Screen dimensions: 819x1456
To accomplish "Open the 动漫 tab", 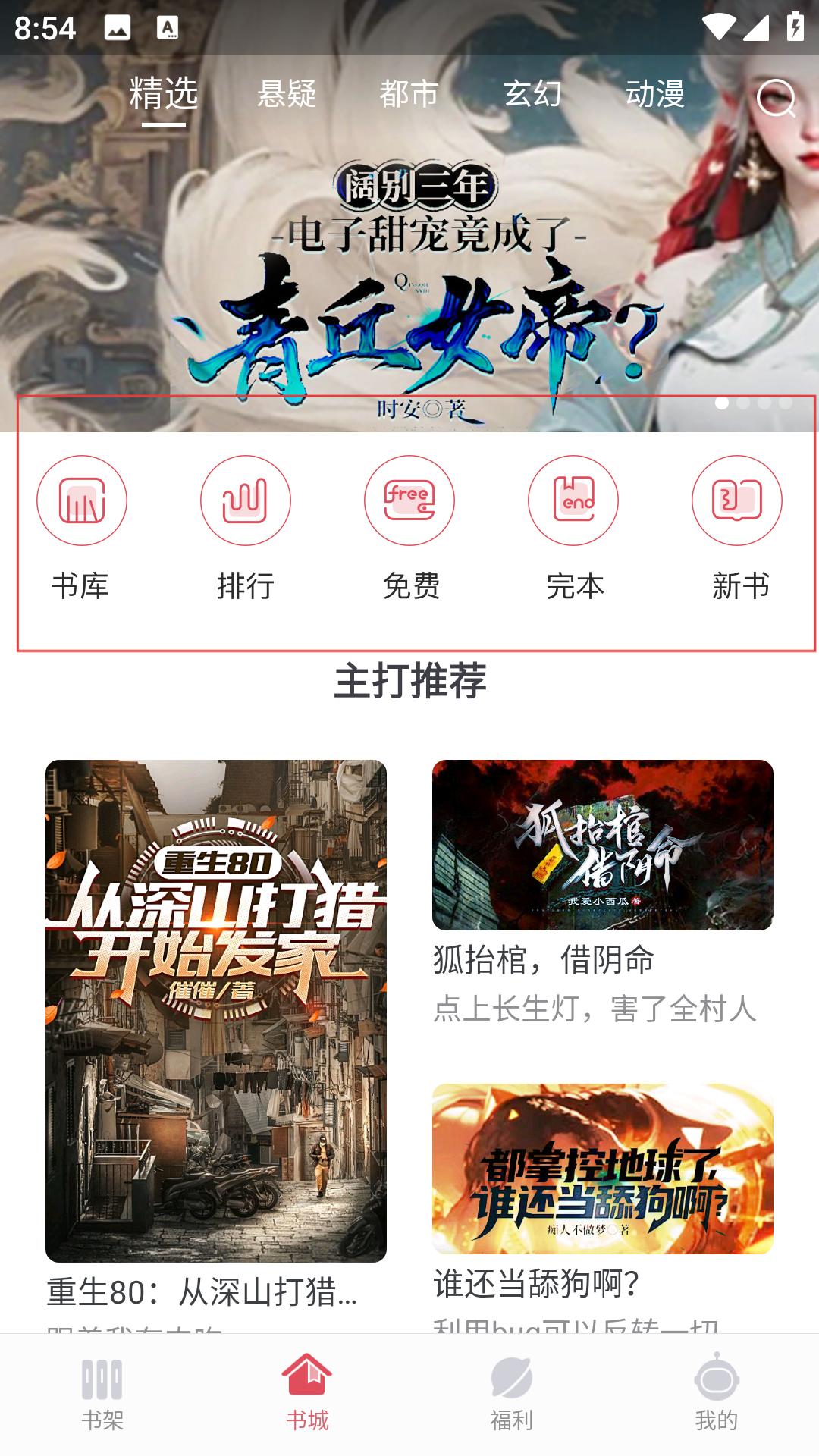I will [x=655, y=94].
